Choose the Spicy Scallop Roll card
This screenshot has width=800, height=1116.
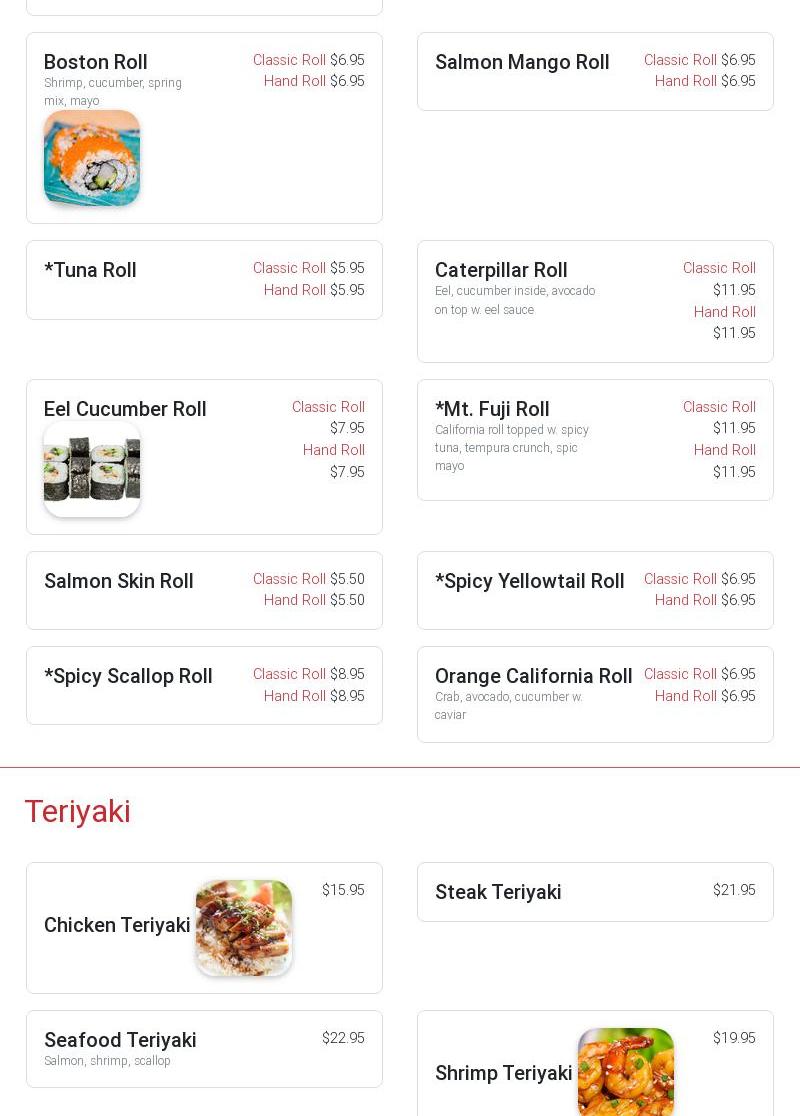[204, 685]
